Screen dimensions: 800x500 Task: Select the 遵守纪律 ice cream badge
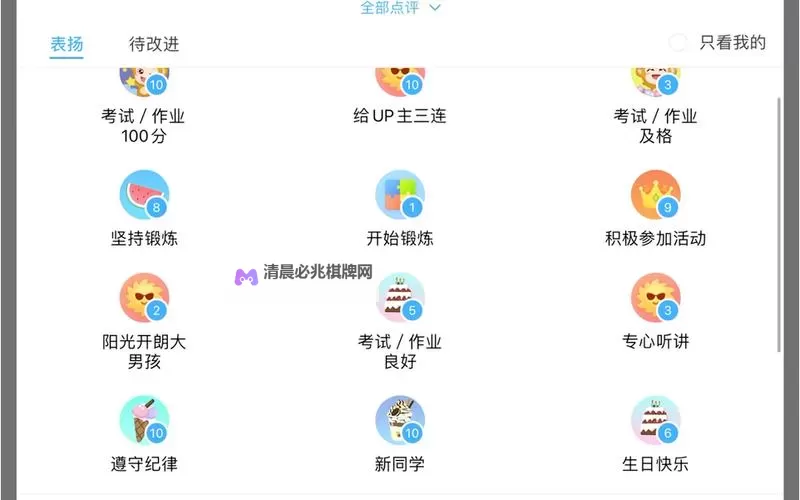click(x=144, y=420)
